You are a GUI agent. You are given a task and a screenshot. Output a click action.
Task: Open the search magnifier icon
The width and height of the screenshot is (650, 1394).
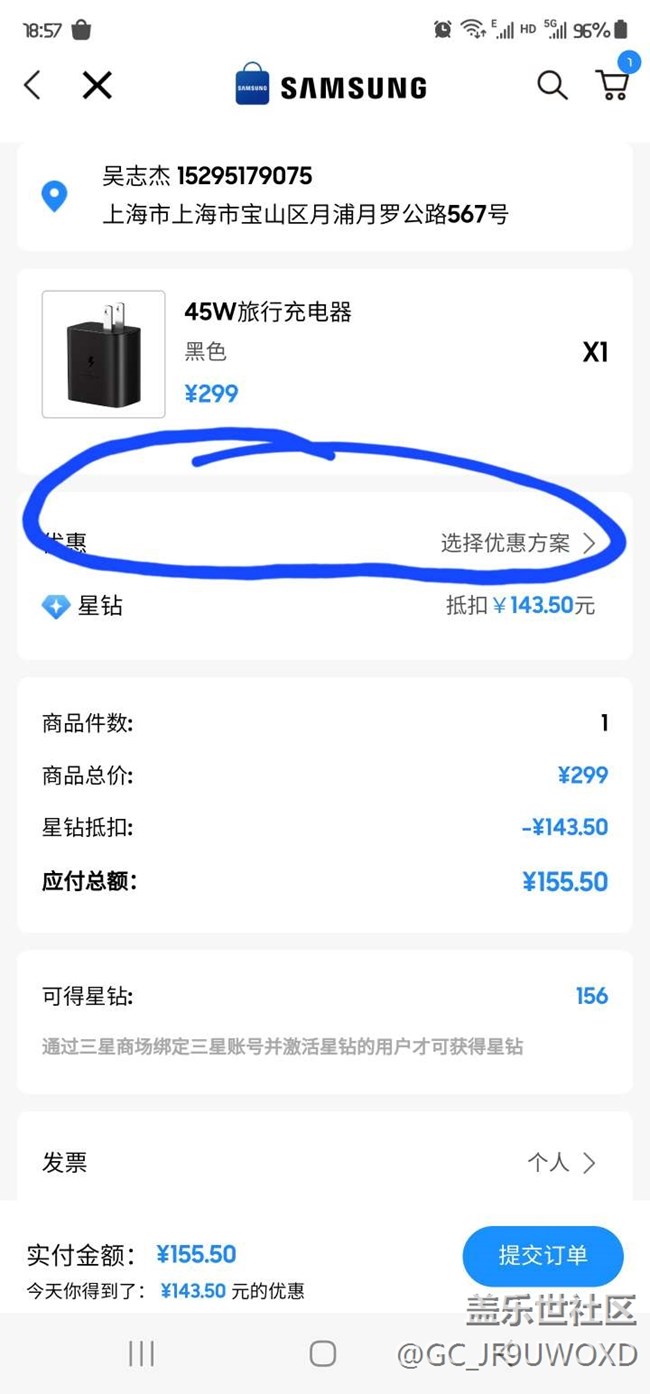pyautogui.click(x=552, y=86)
